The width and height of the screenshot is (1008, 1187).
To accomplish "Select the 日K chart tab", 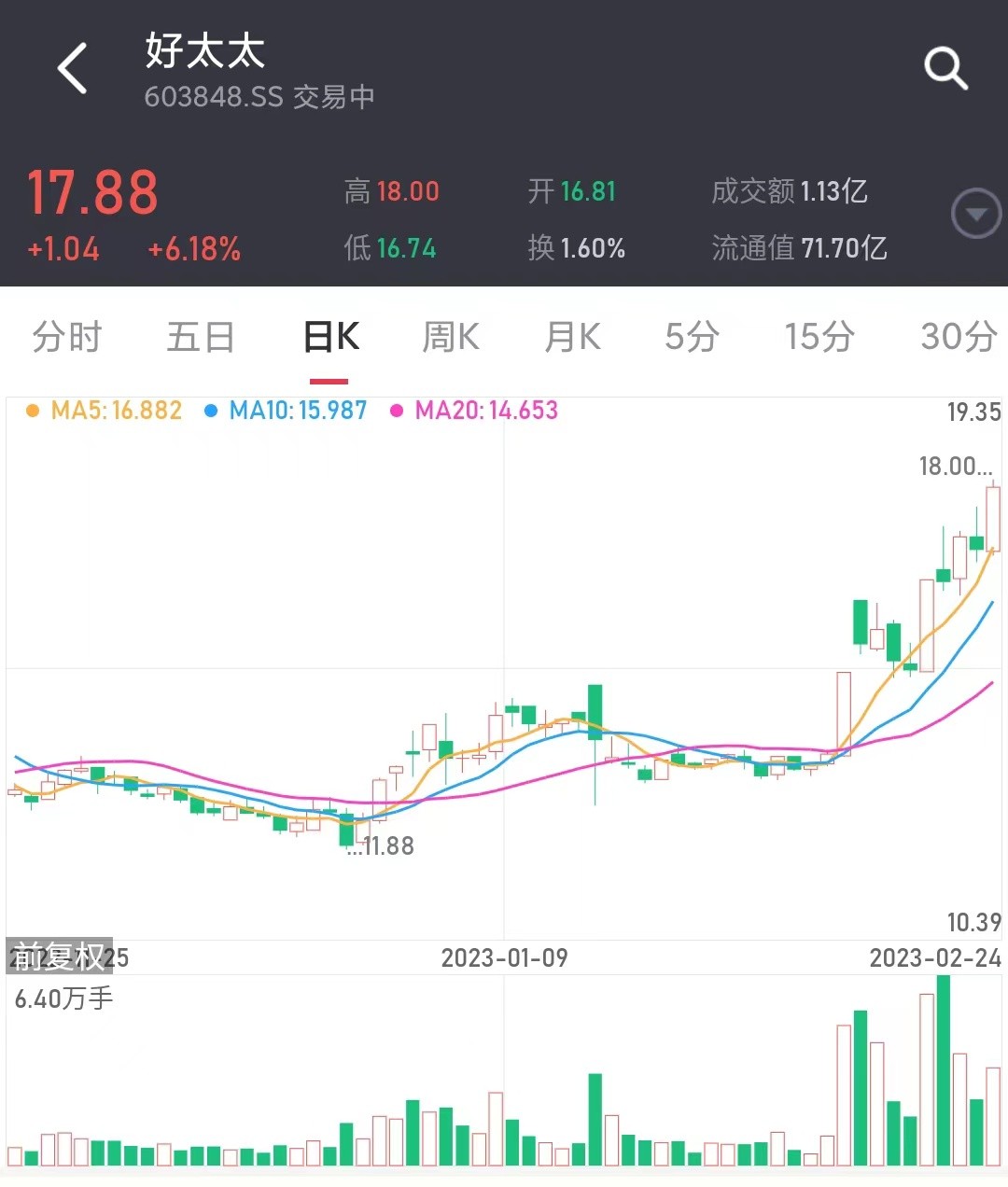I will (330, 337).
